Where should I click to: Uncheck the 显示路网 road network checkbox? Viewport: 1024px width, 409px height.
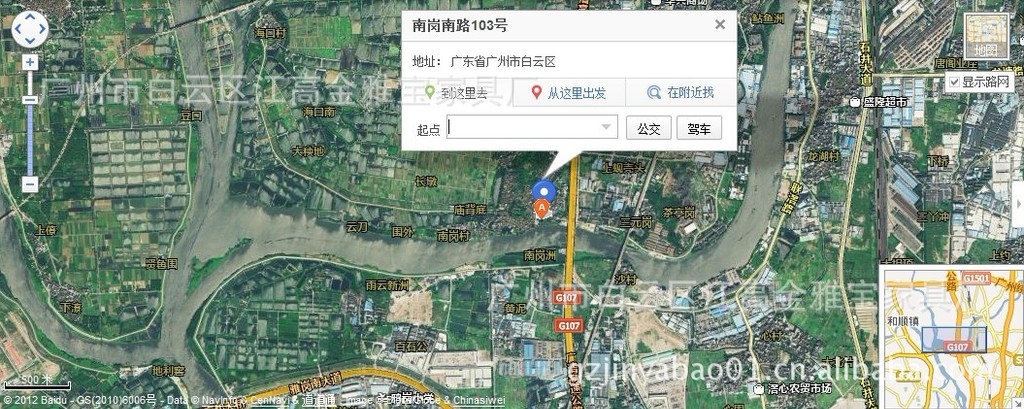coord(954,82)
